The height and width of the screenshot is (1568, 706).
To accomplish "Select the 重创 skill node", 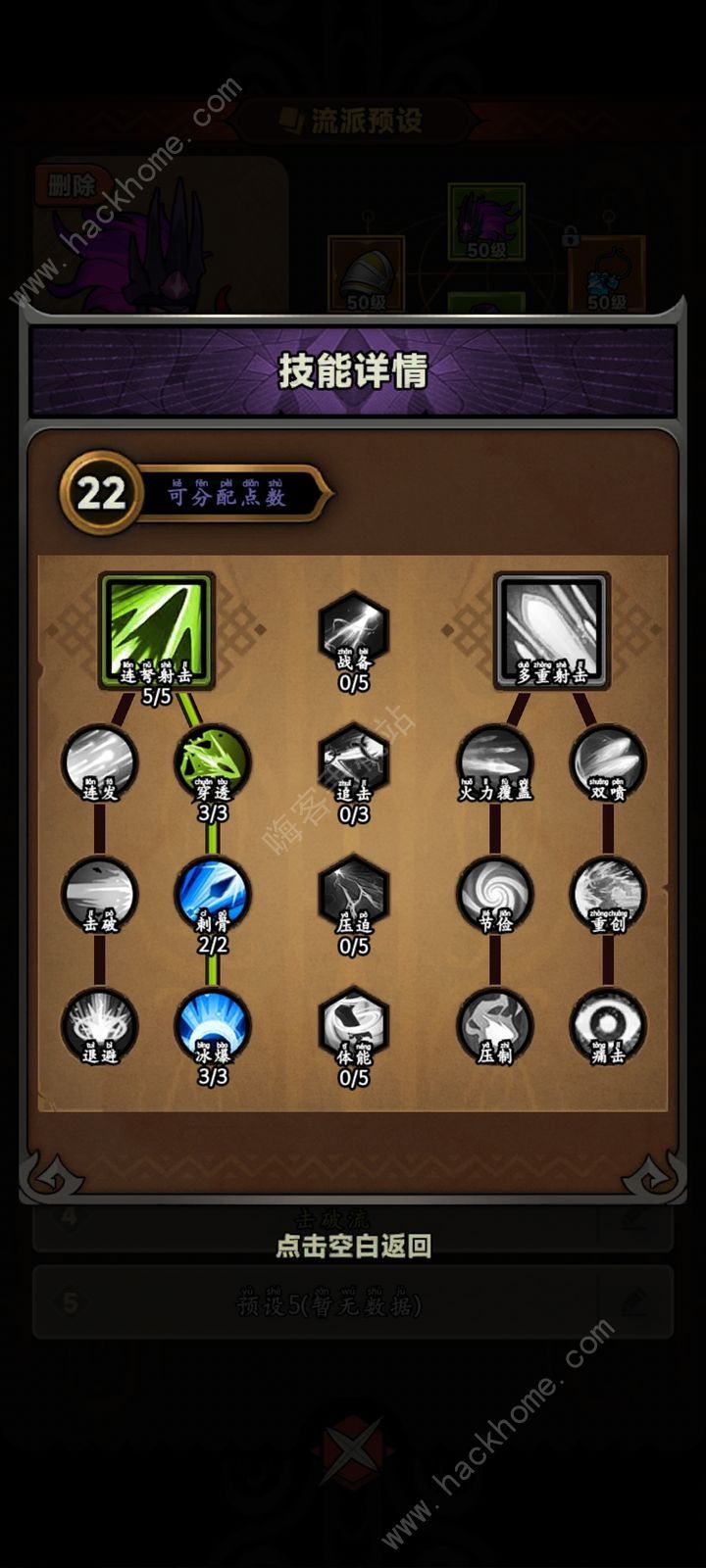I will [x=608, y=895].
